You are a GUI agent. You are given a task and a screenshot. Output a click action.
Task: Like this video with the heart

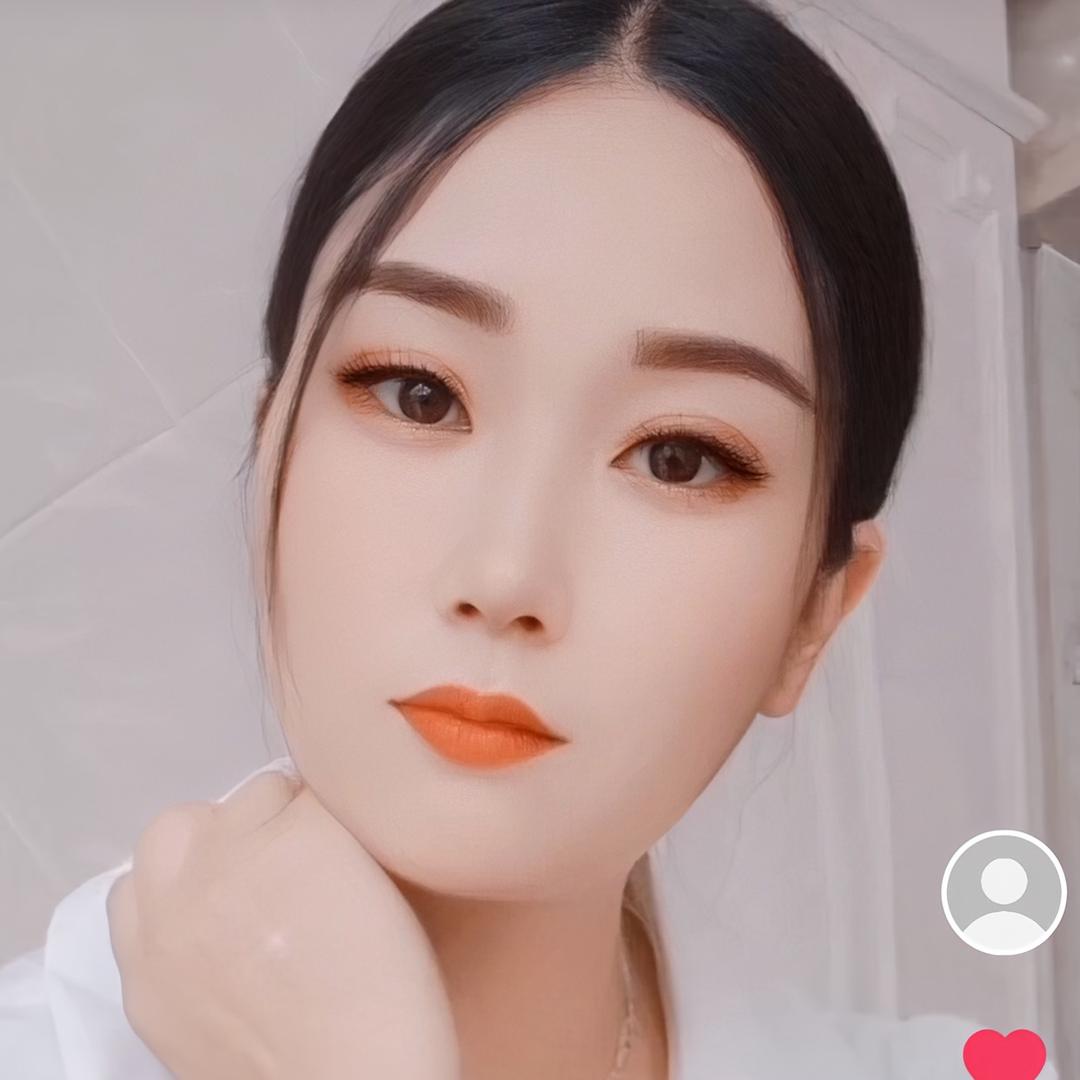coord(1004,1056)
